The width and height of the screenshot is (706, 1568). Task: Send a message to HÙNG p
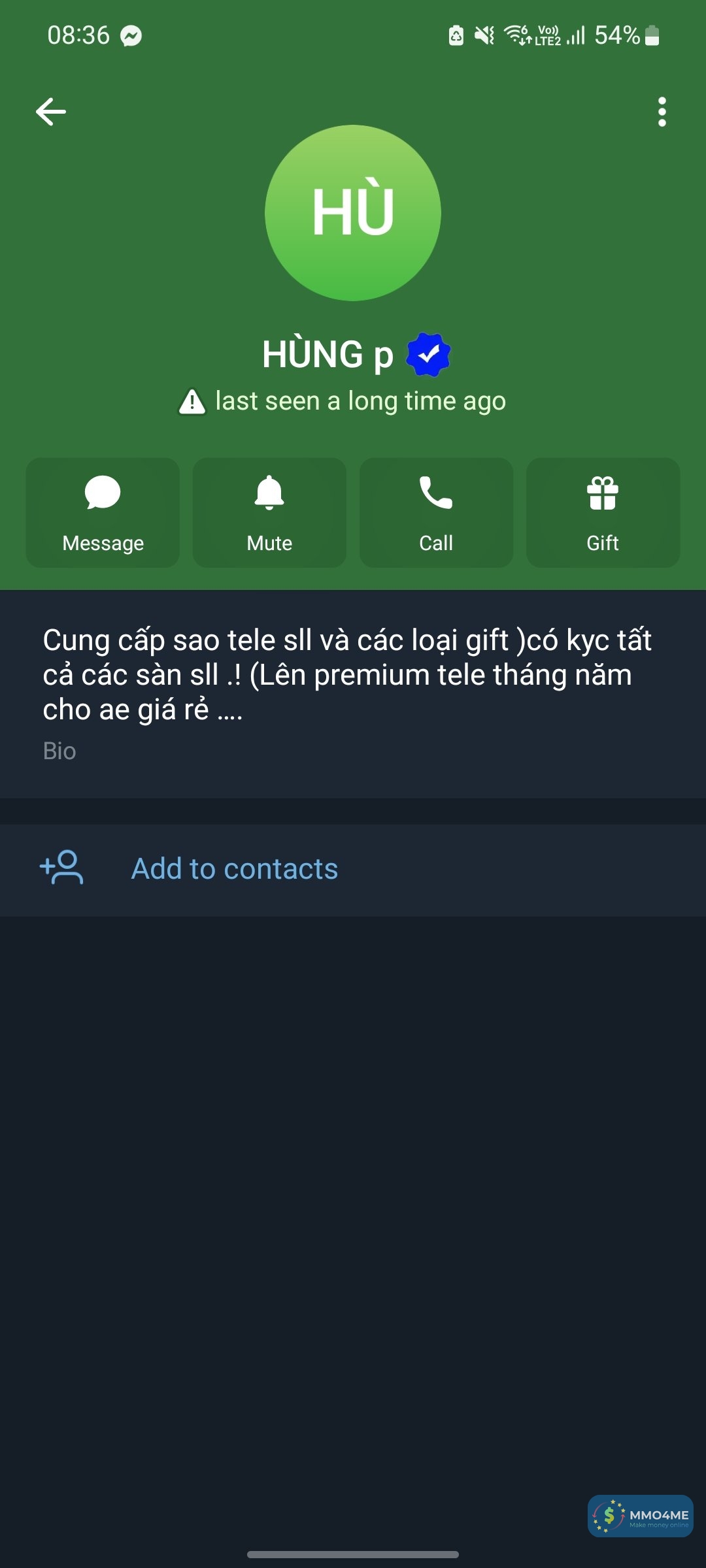[x=103, y=513]
